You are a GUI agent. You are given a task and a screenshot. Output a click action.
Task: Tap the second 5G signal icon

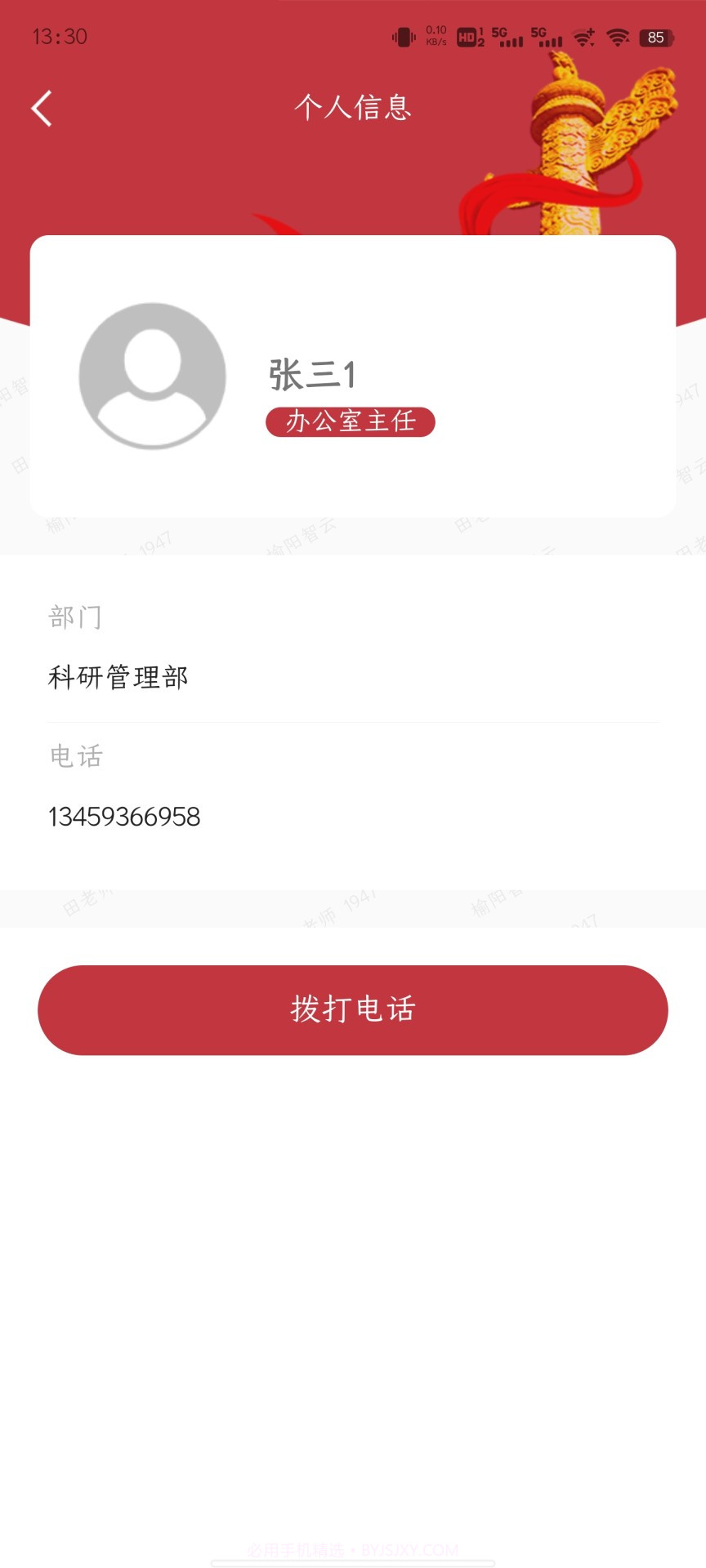(x=546, y=35)
